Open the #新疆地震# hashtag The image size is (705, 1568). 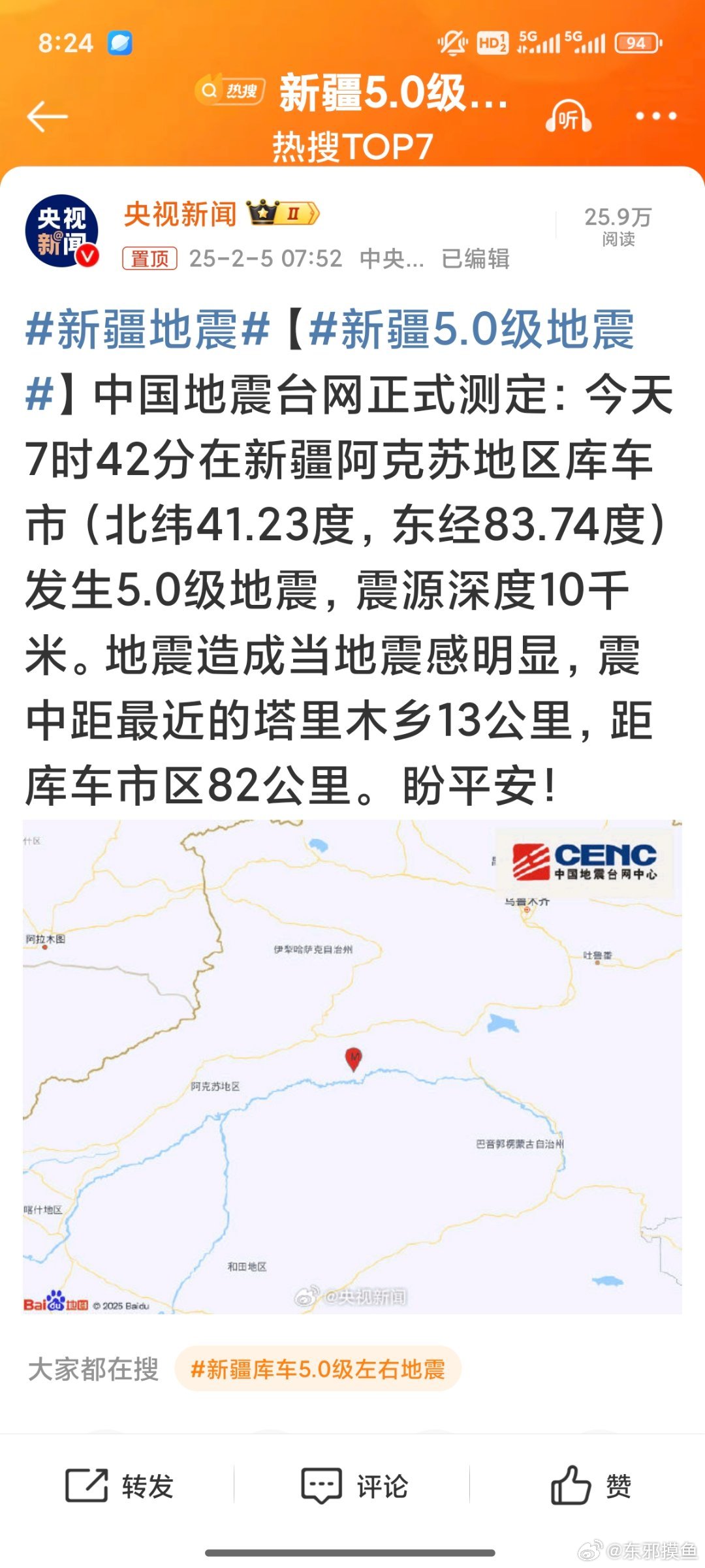148,330
